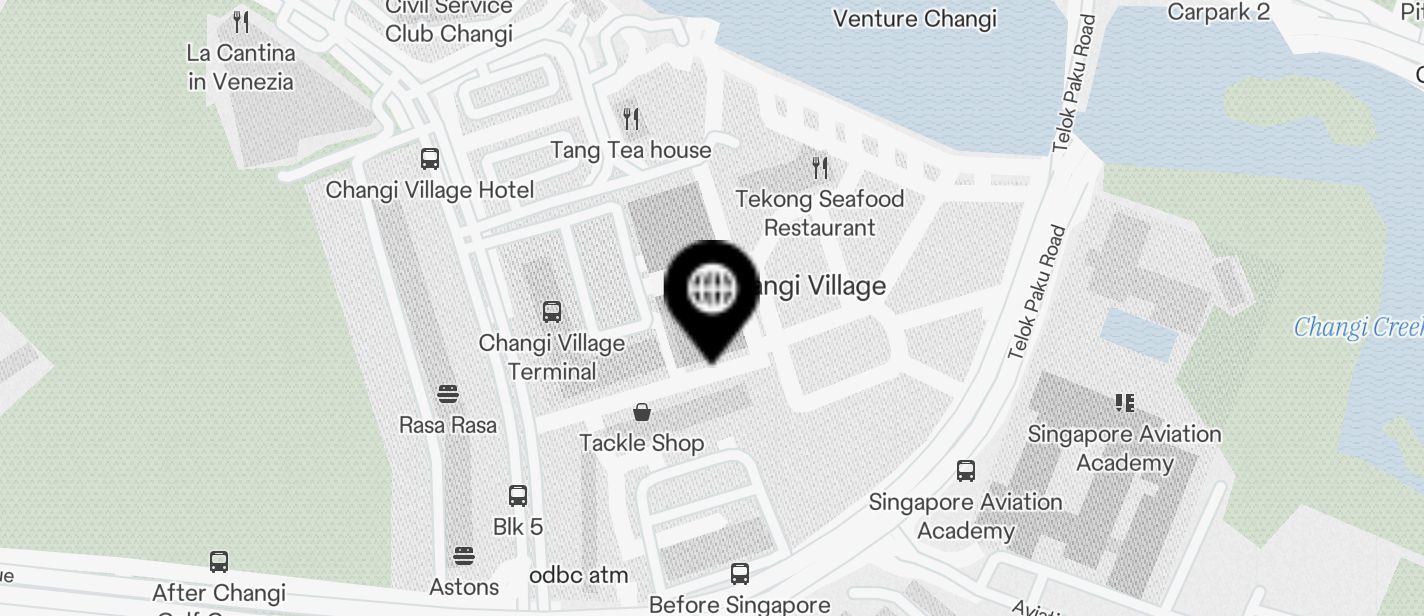Tap the Astons restaurant marker
The height and width of the screenshot is (616, 1424).
pos(464,556)
